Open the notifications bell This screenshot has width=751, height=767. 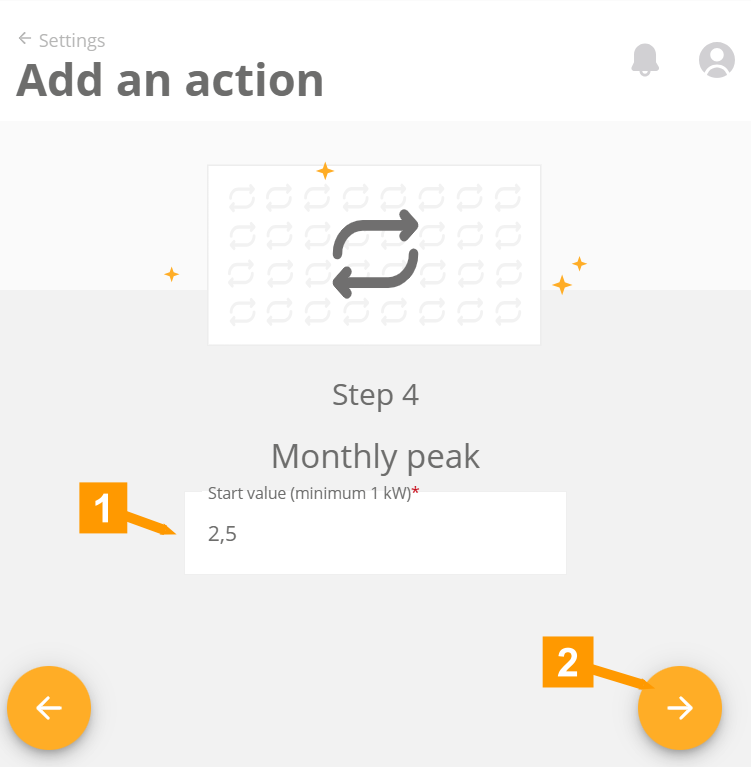[645, 60]
